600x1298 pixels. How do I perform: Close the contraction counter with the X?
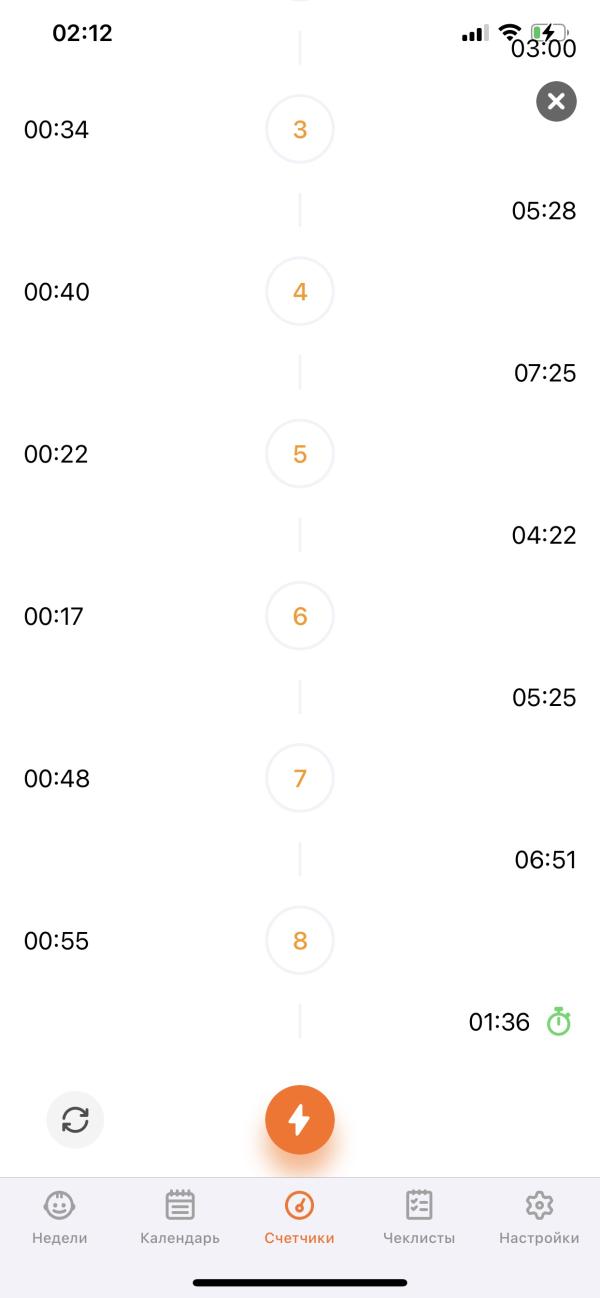click(556, 101)
